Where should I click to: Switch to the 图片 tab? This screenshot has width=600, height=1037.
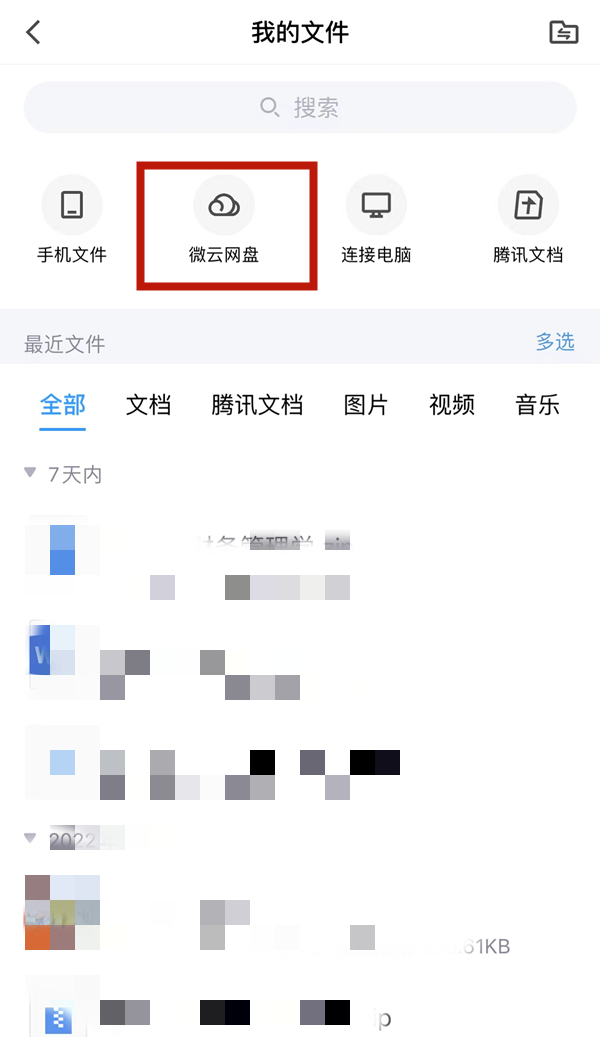[365, 405]
